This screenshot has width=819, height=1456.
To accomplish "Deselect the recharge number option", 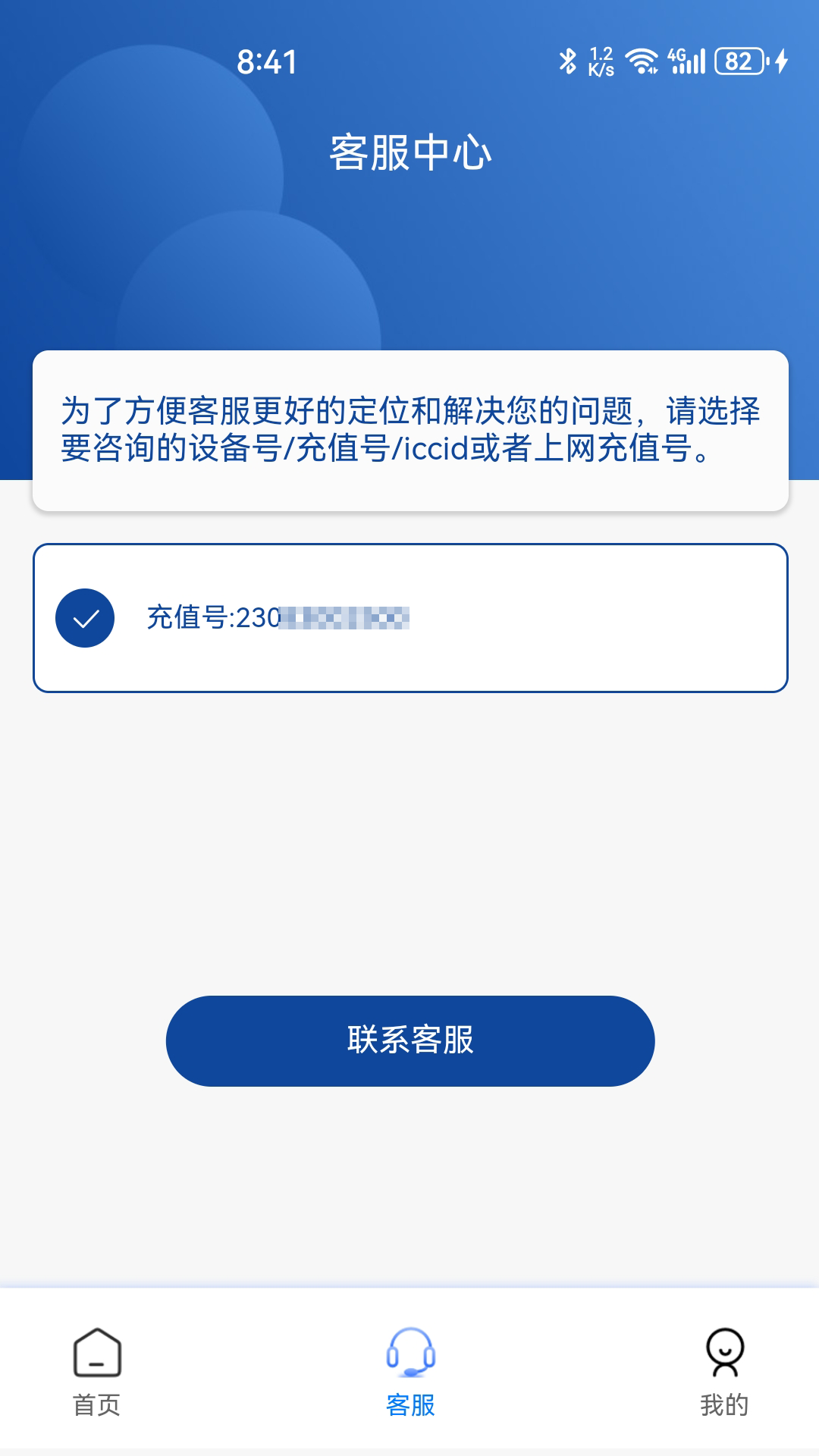I will [86, 617].
